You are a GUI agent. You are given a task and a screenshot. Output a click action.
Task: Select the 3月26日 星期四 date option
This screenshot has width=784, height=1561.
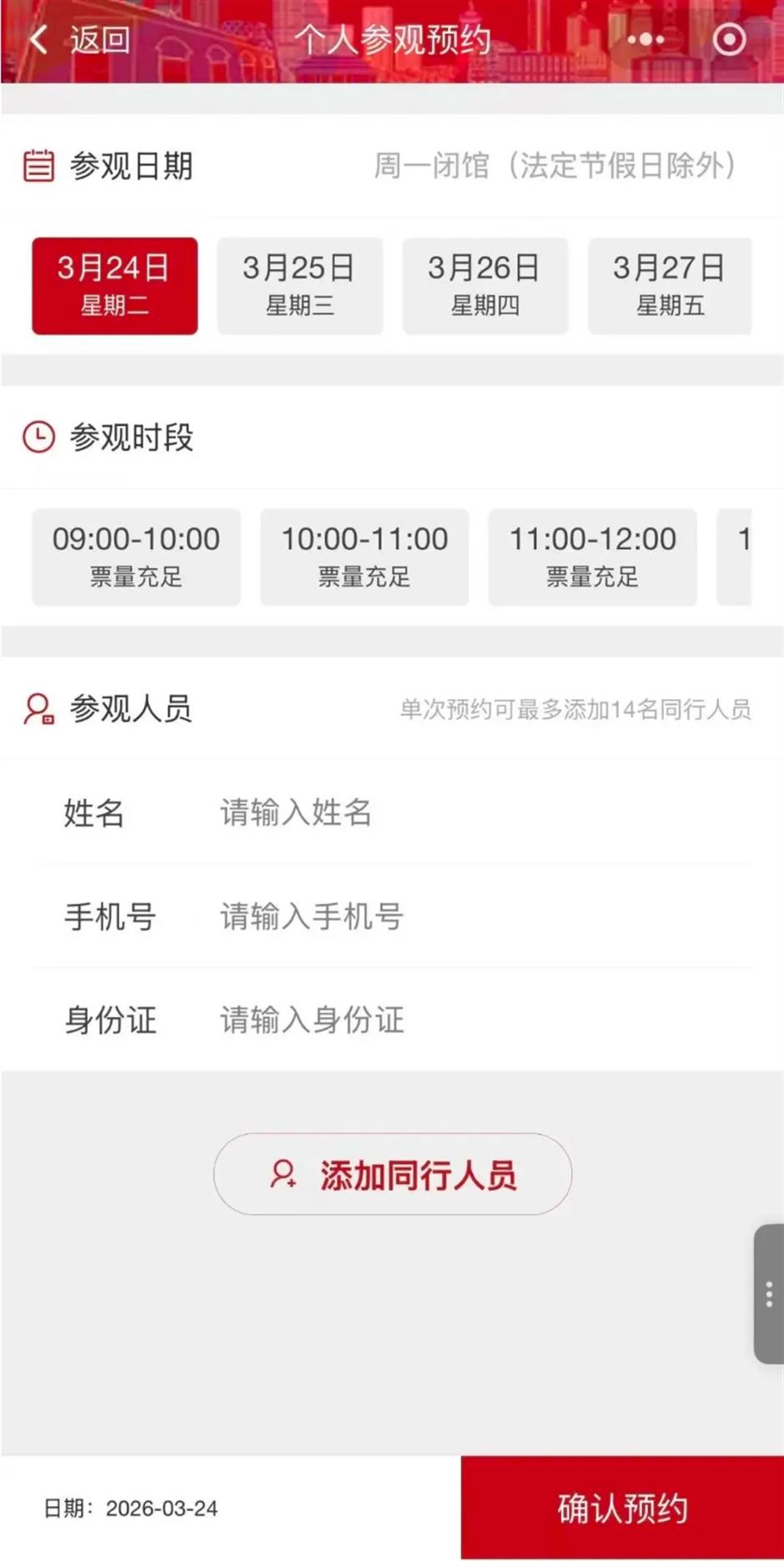coord(485,285)
